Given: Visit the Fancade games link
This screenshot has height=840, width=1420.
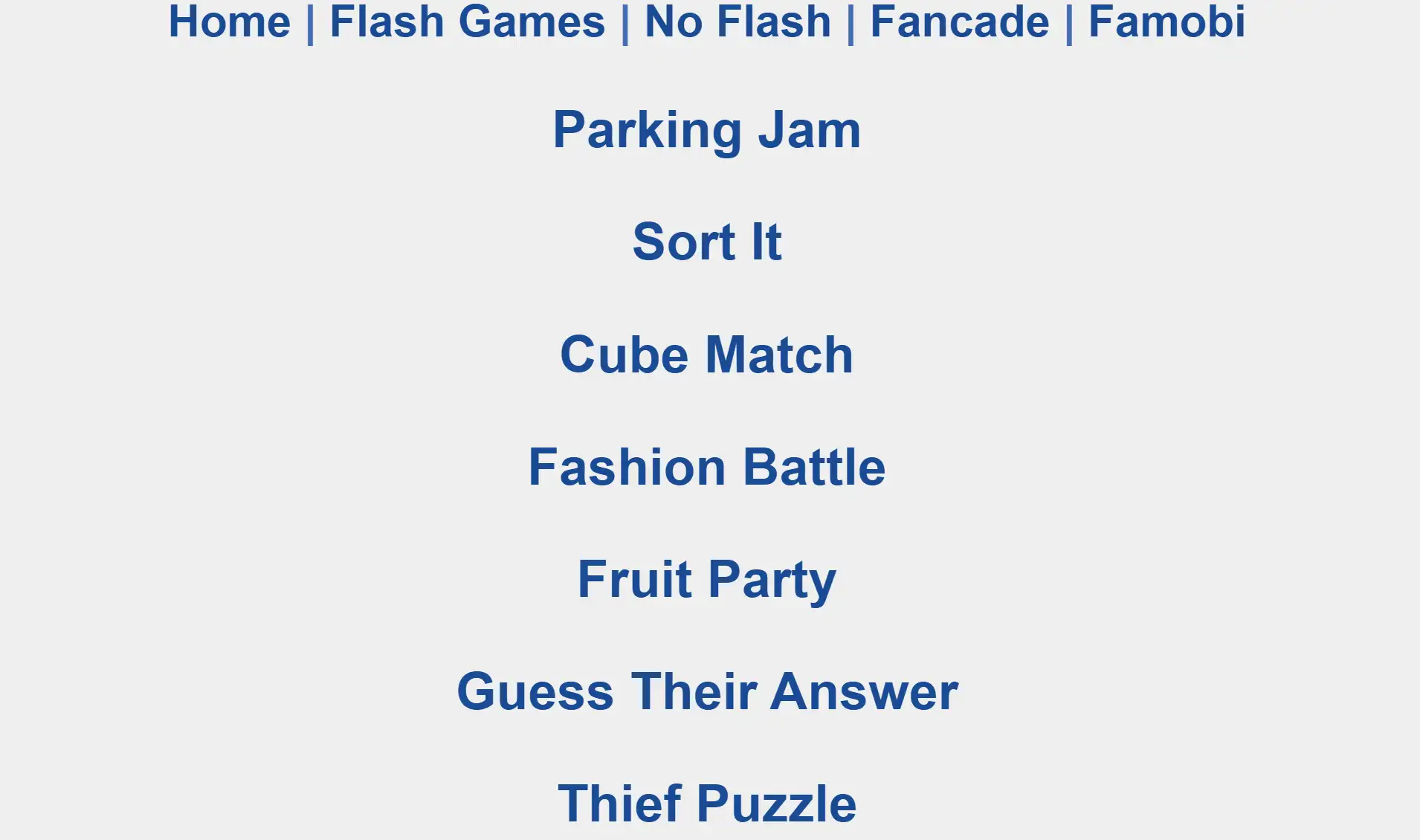Looking at the screenshot, I should pos(959,22).
